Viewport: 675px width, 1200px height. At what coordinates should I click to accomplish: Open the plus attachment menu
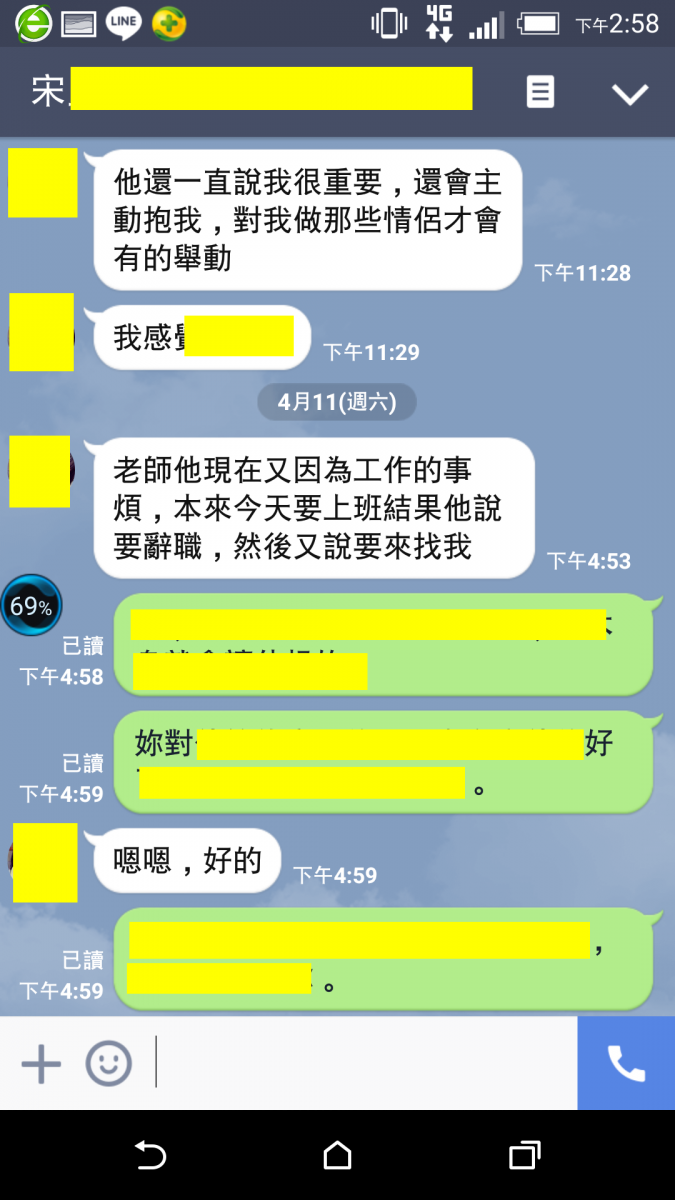tap(41, 1063)
